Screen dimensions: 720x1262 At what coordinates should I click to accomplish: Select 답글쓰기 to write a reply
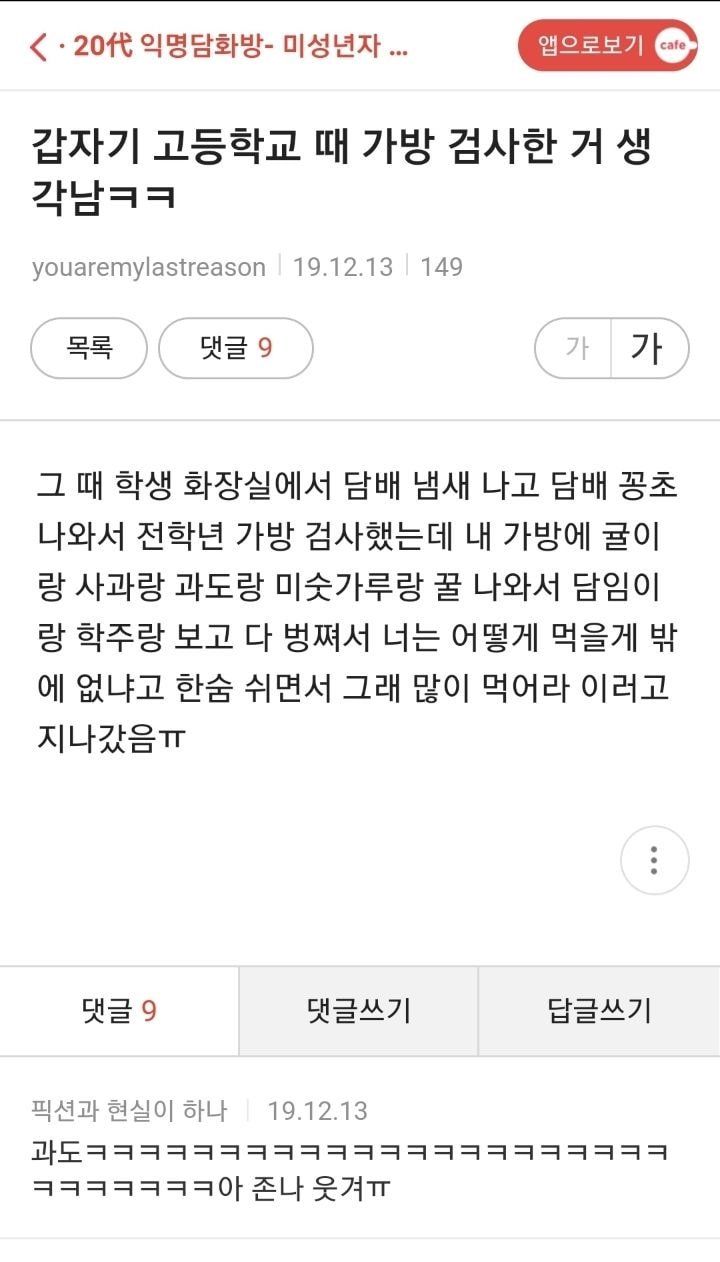point(599,1011)
